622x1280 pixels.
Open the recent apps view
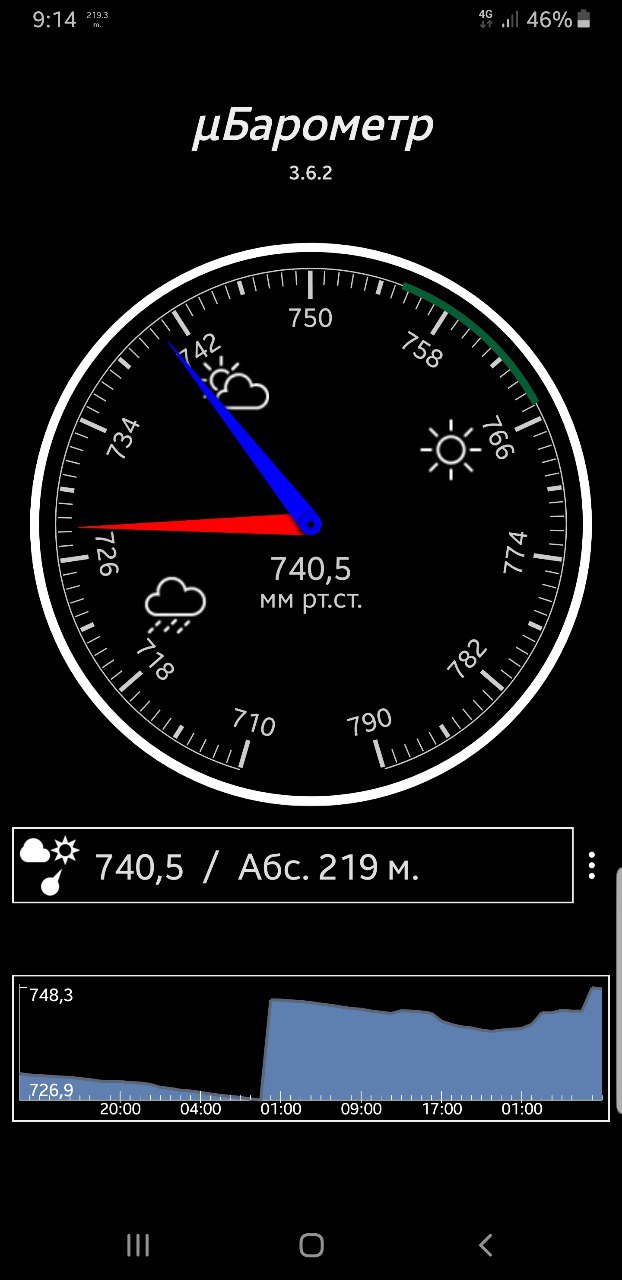click(137, 1244)
